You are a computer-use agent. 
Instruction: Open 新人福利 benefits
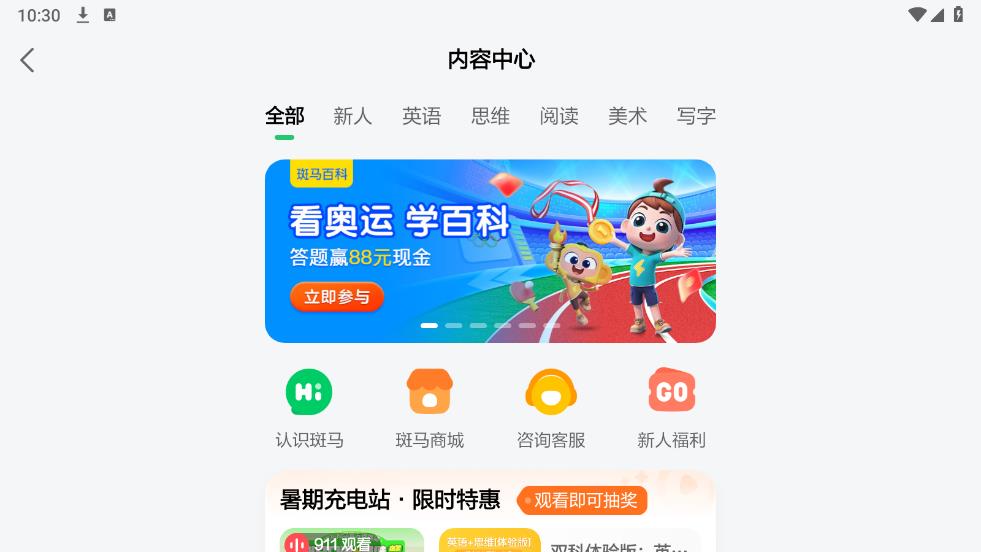coord(671,407)
